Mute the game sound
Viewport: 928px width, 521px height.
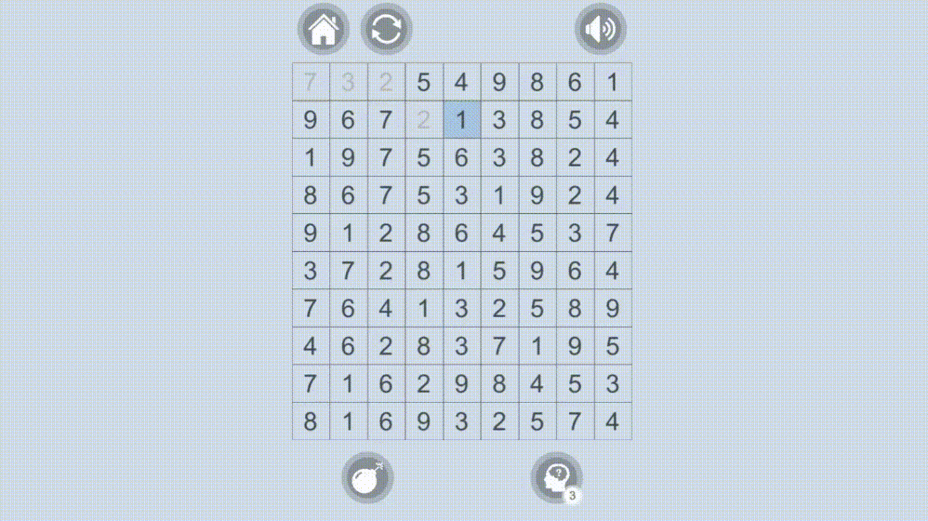click(x=600, y=29)
